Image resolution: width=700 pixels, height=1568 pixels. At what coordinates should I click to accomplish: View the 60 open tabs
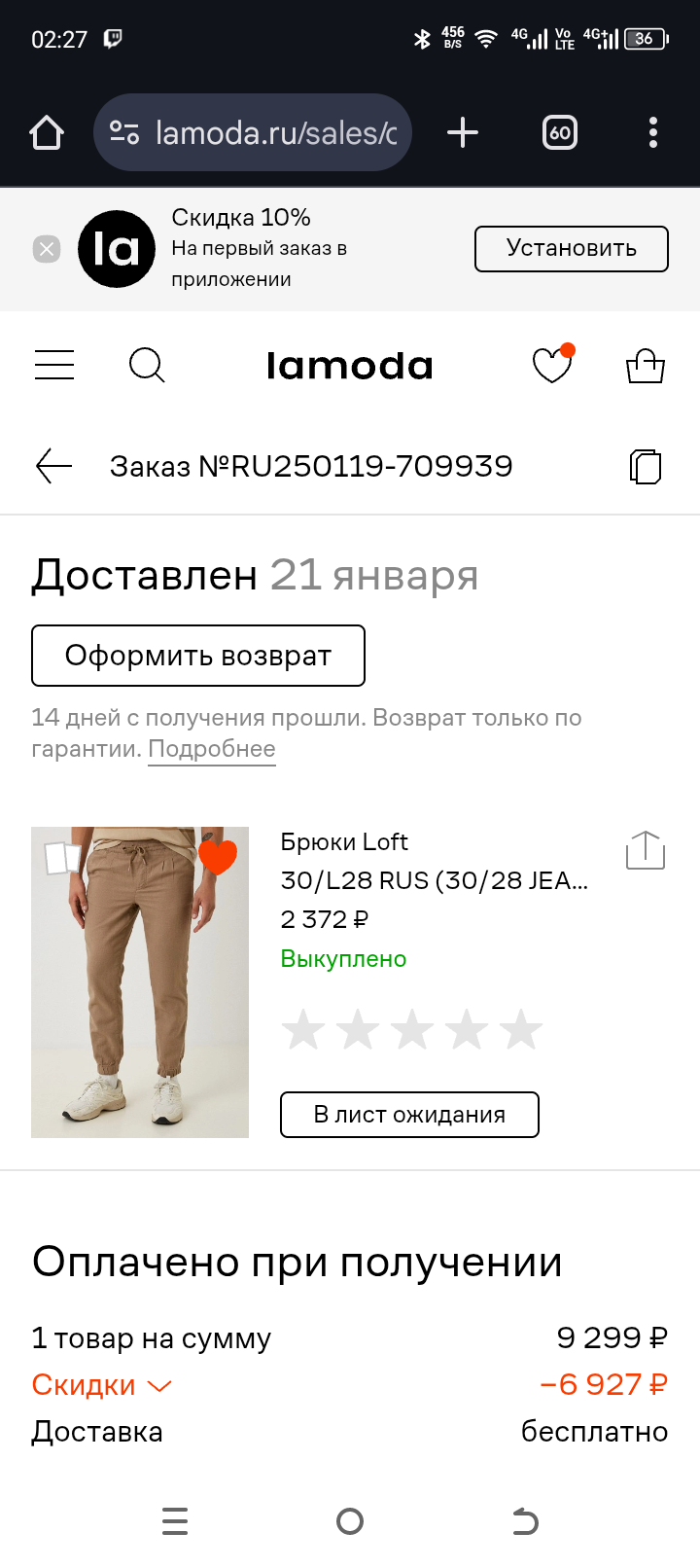click(560, 132)
